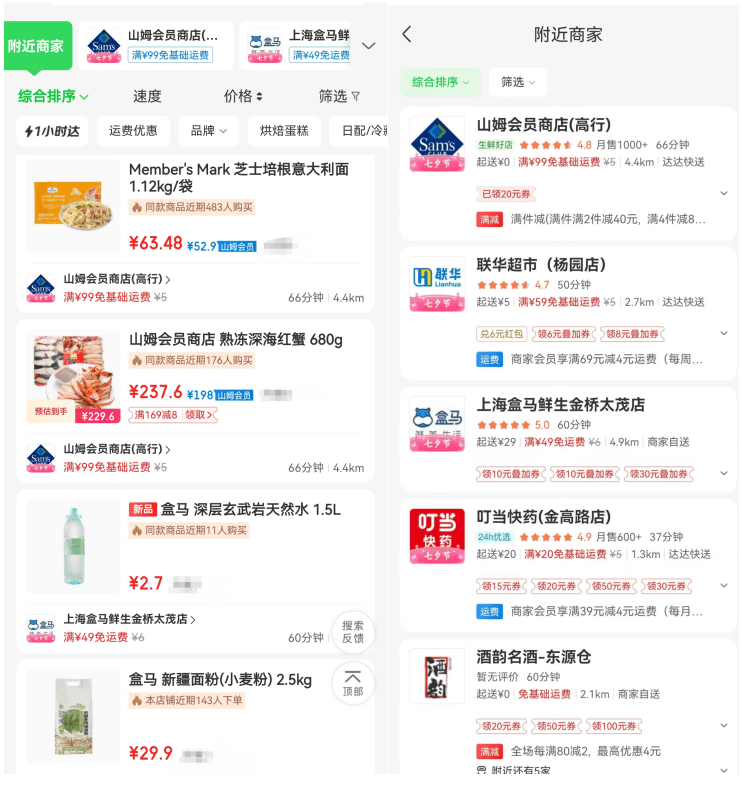Sort by 速度
This screenshot has height=798, width=742.
pos(147,96)
